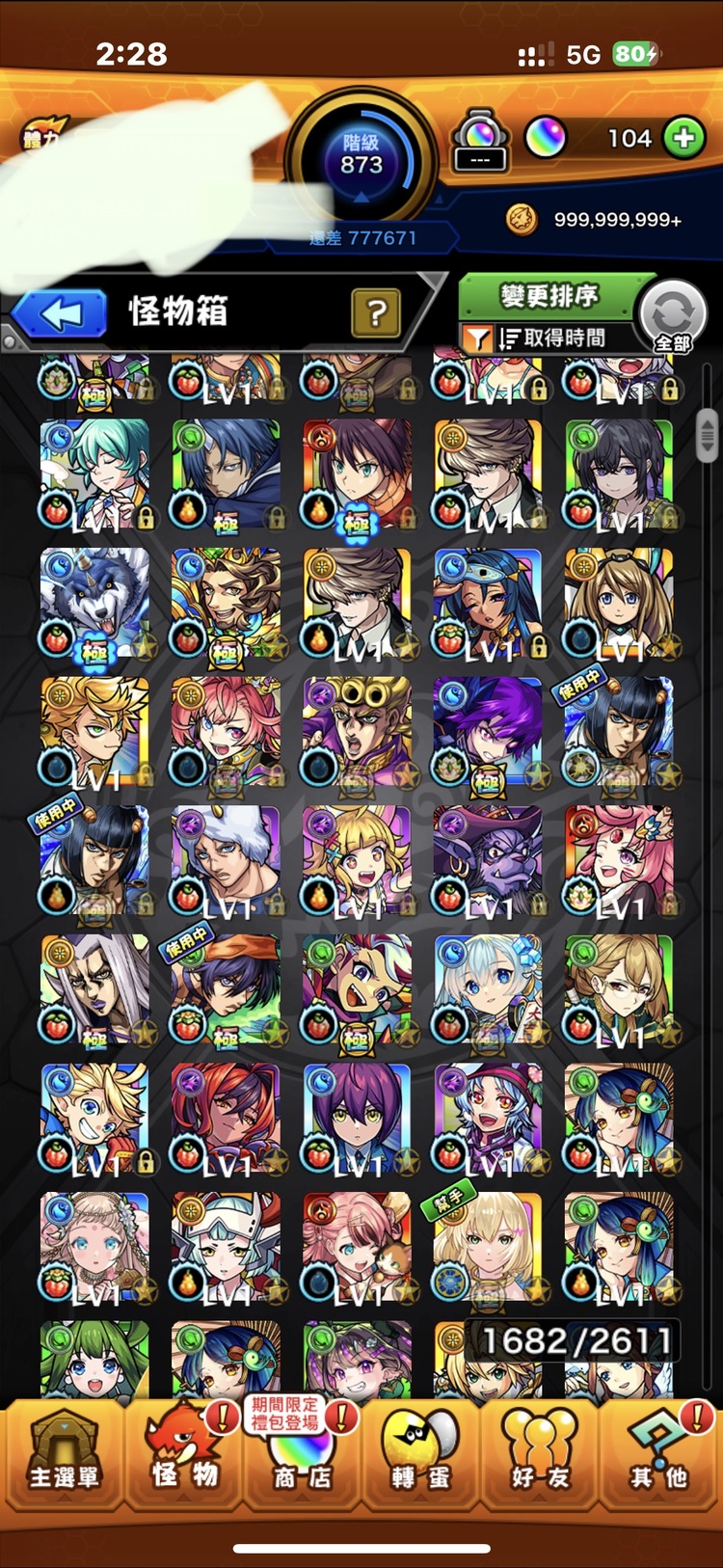Go back with the blue arrow button
The height and width of the screenshot is (1568, 723).
(x=62, y=314)
